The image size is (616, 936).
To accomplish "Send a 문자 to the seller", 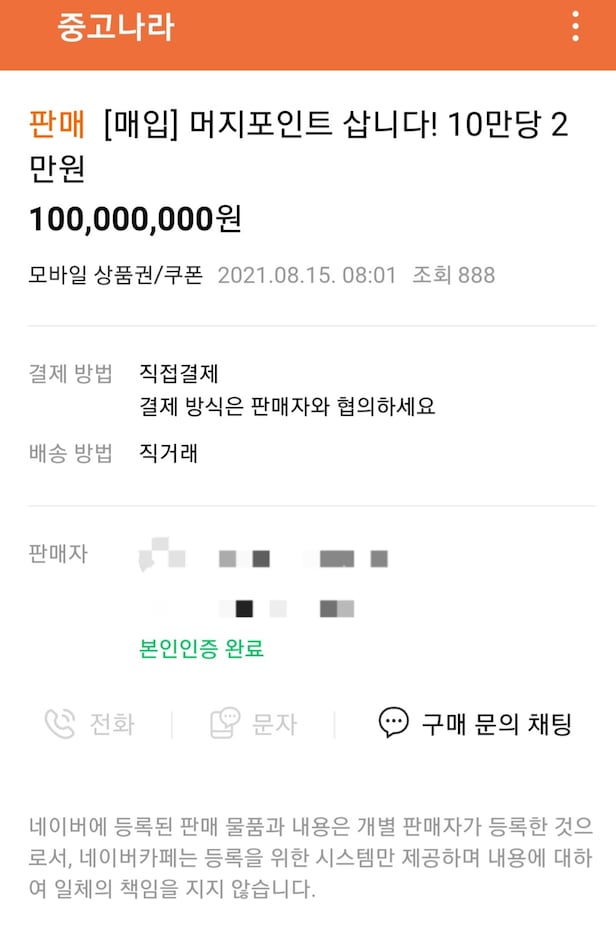I will [253, 723].
